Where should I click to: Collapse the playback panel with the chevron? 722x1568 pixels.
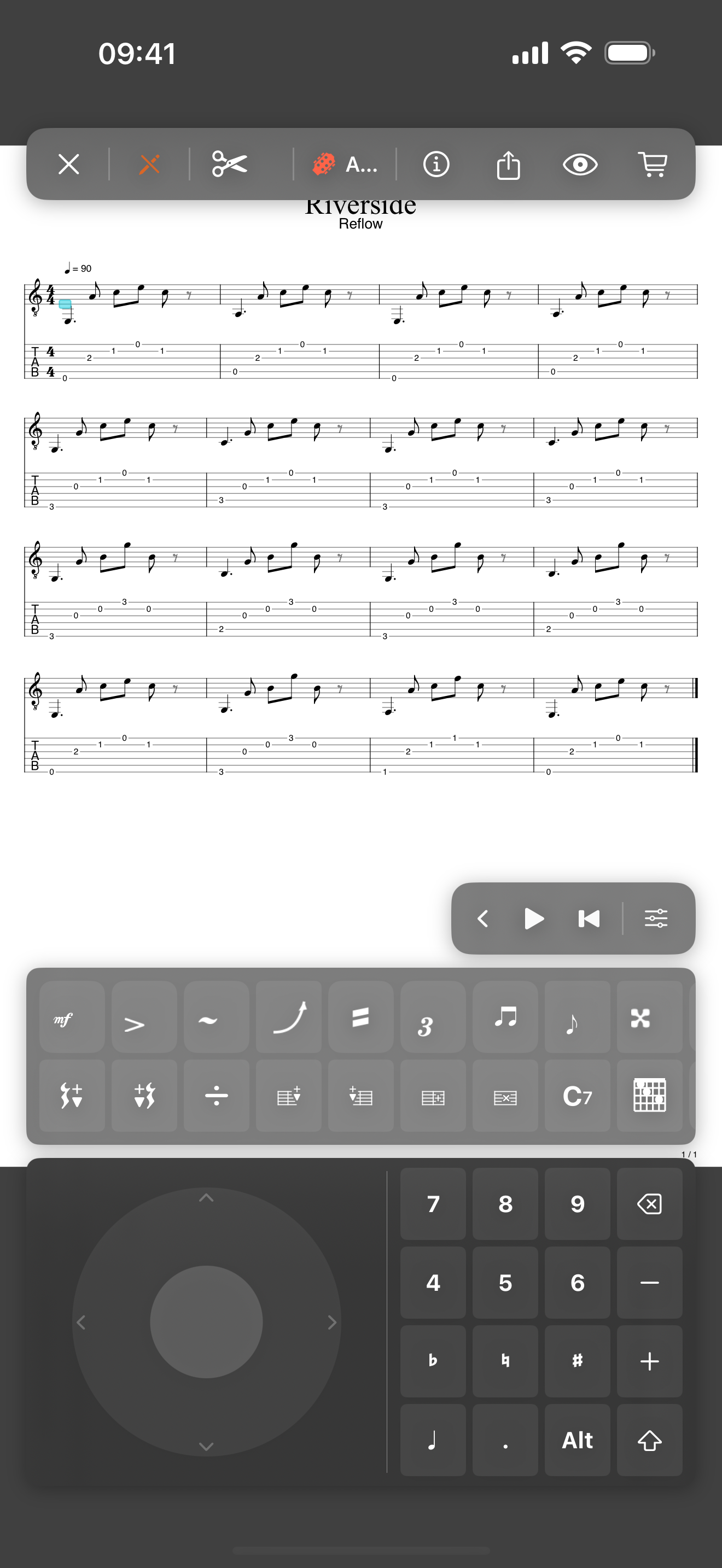[483, 918]
